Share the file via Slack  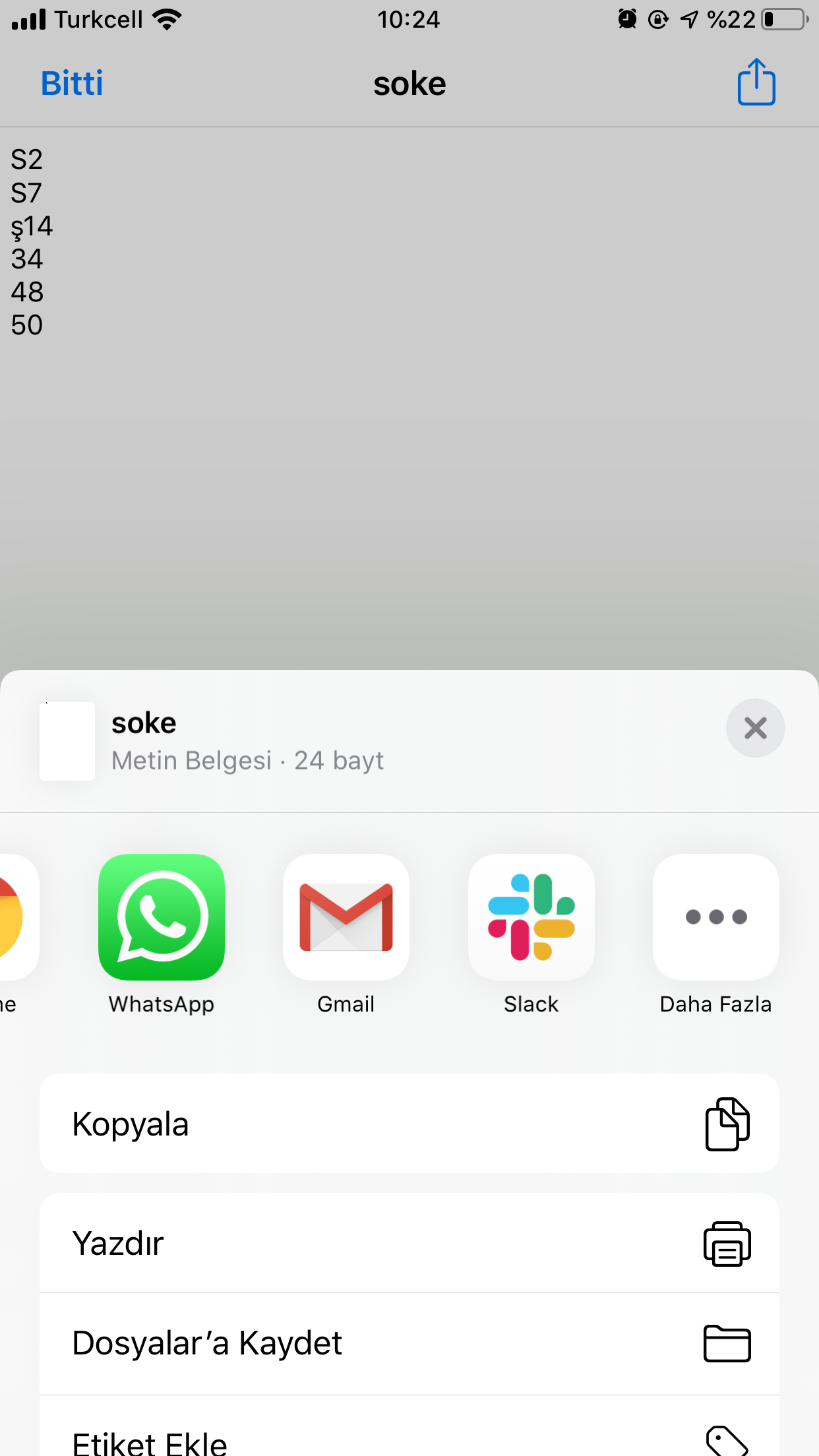click(531, 917)
